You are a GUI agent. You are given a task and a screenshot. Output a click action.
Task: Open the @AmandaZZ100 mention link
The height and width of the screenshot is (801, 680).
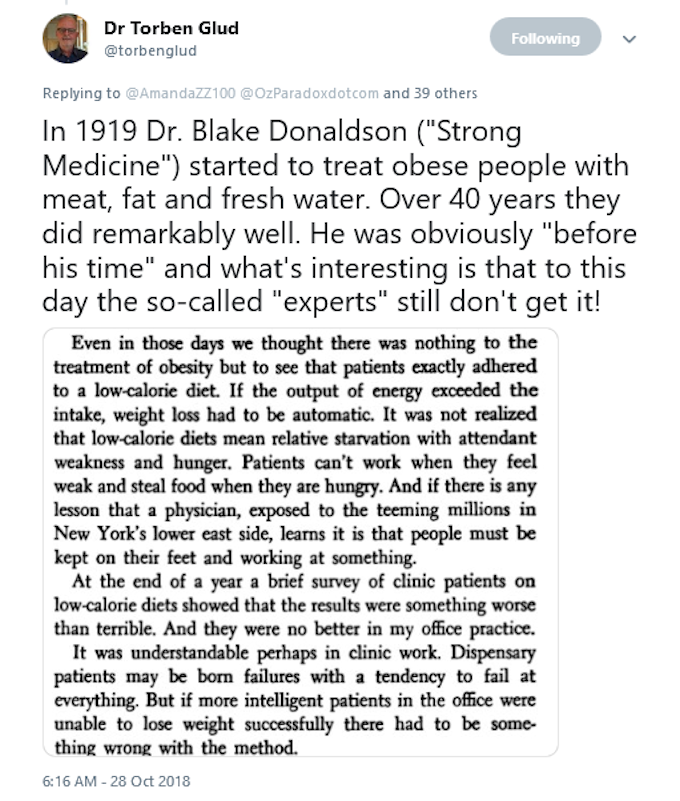click(x=180, y=93)
